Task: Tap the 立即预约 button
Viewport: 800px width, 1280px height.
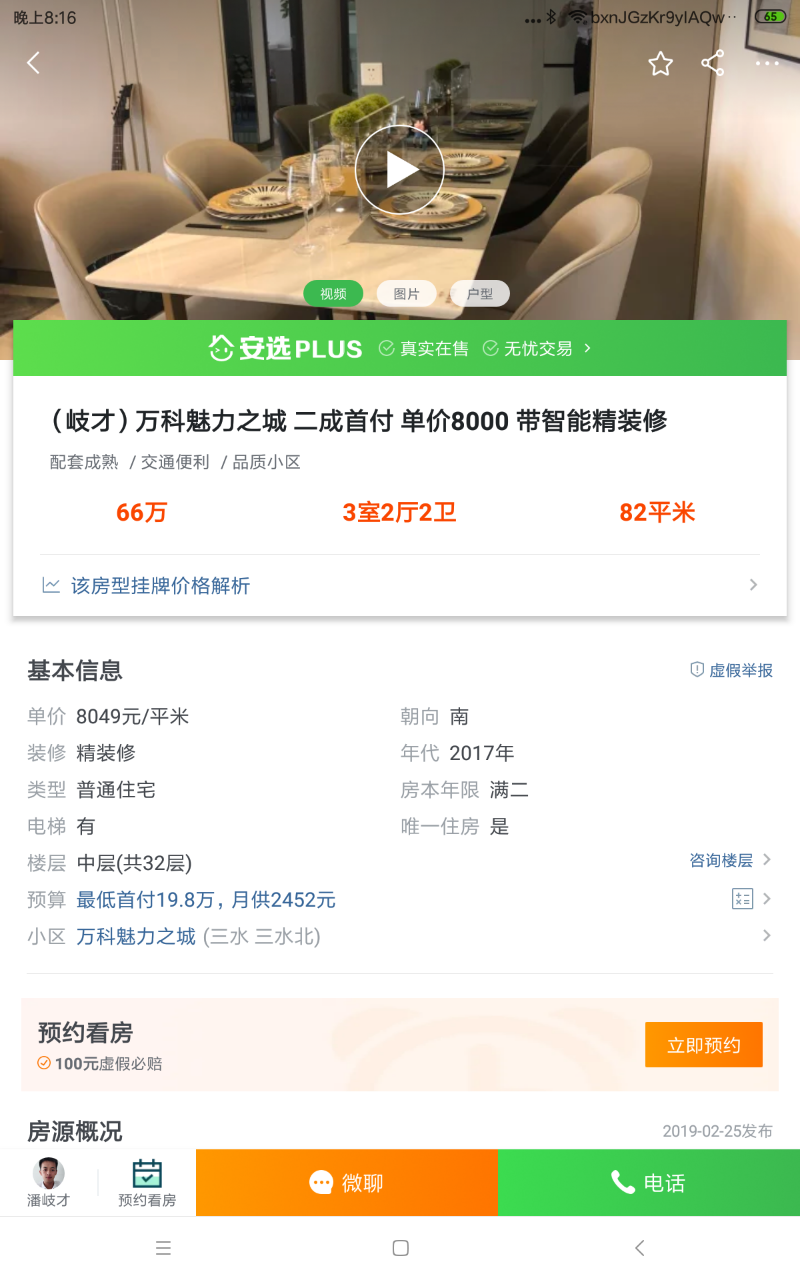Action: [x=703, y=1045]
